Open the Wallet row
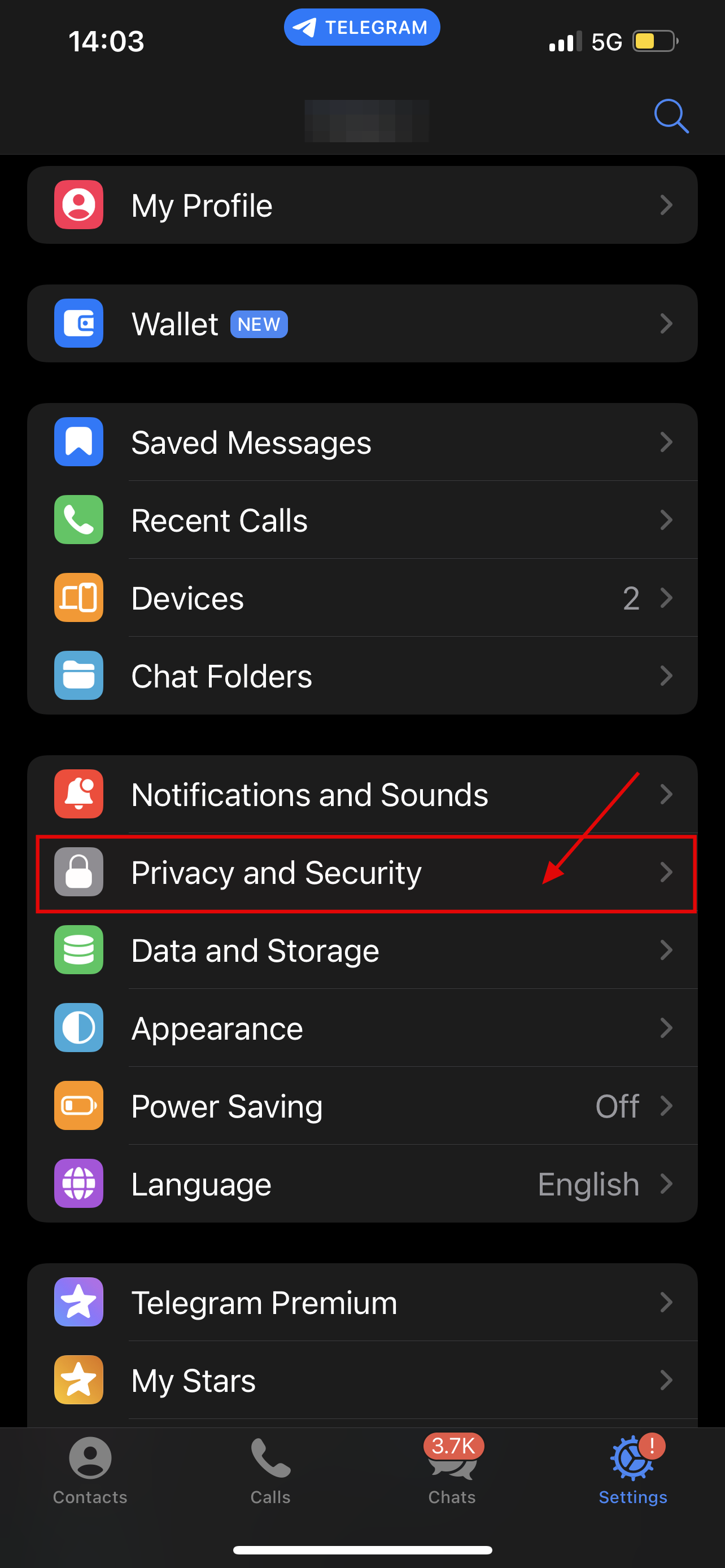Screen dimensions: 725x1568 pyautogui.click(x=362, y=324)
